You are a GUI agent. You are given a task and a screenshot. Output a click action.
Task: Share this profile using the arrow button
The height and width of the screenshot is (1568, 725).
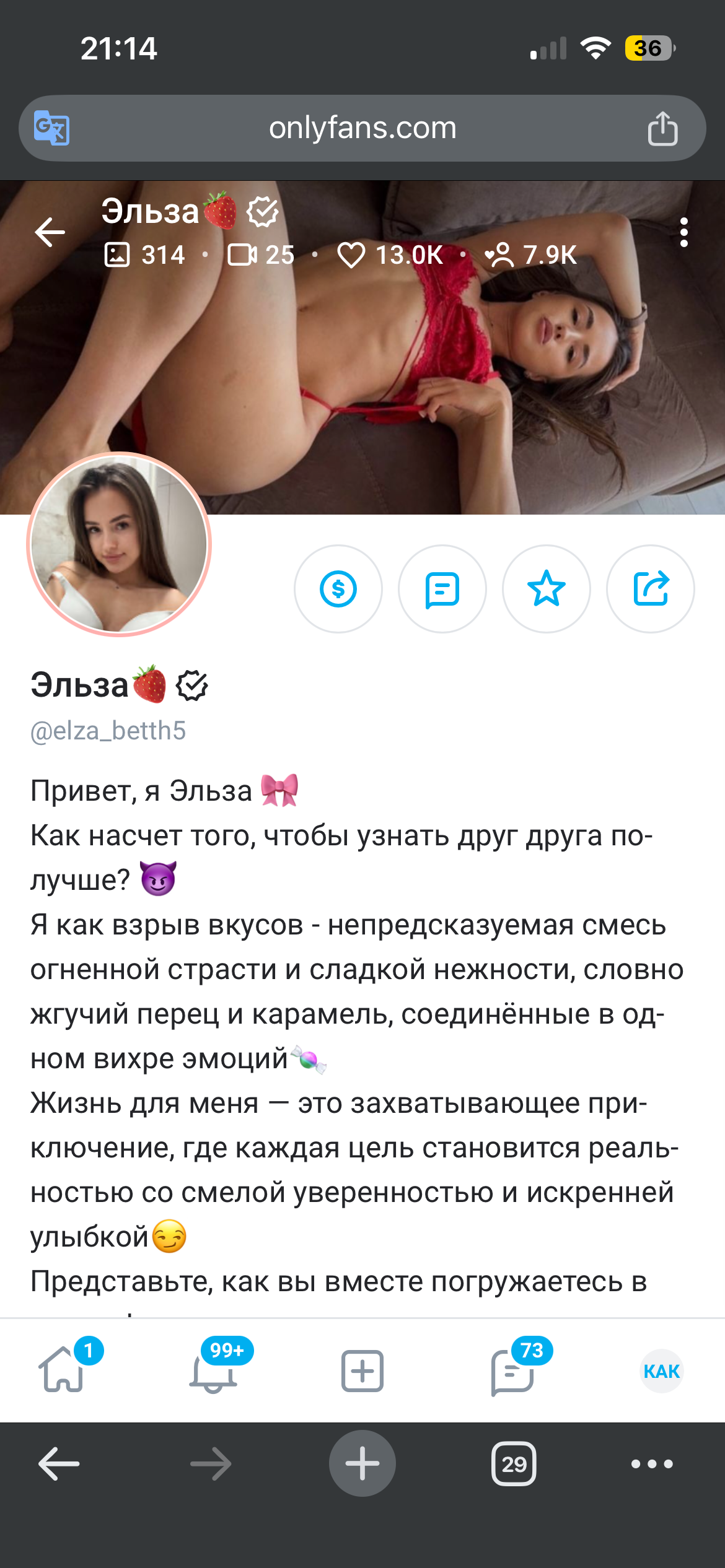tap(651, 589)
